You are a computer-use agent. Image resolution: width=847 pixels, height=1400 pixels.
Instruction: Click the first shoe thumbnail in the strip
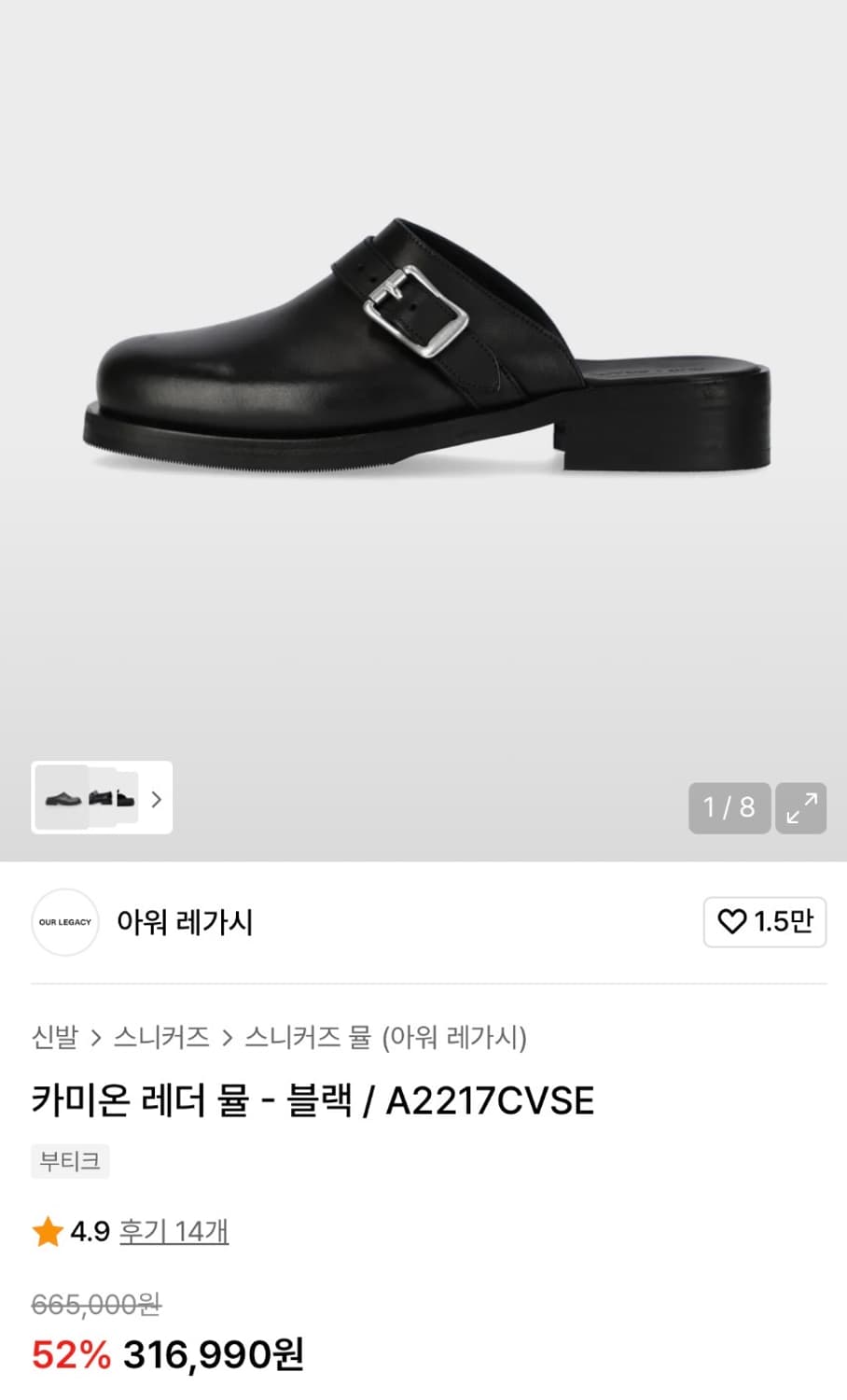click(62, 800)
